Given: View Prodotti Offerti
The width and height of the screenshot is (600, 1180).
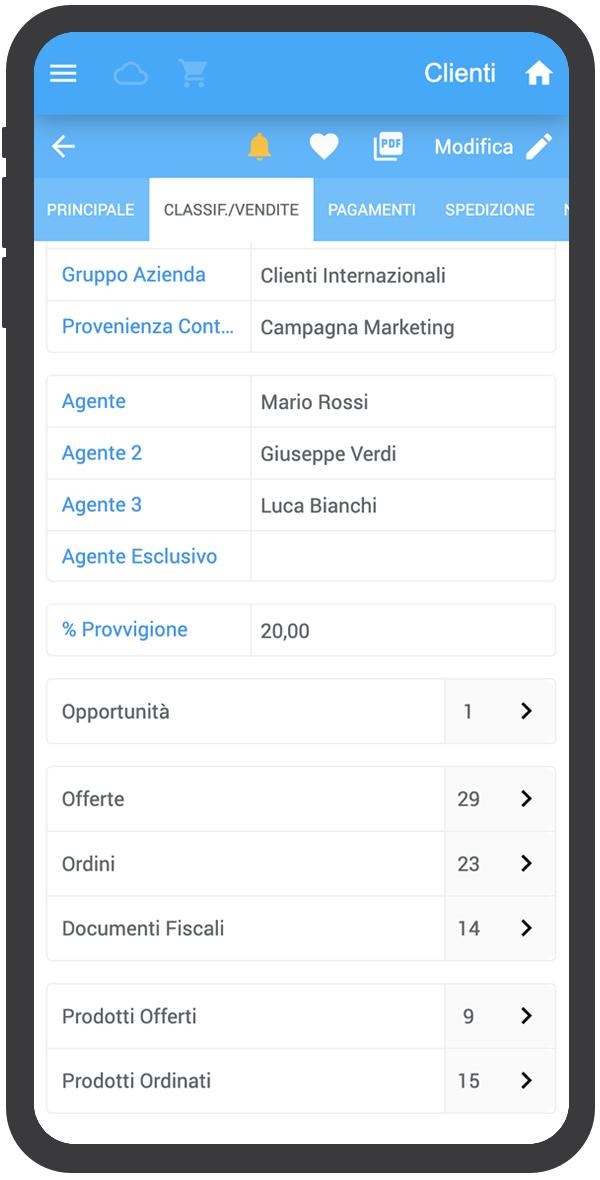Looking at the screenshot, I should 301,1016.
